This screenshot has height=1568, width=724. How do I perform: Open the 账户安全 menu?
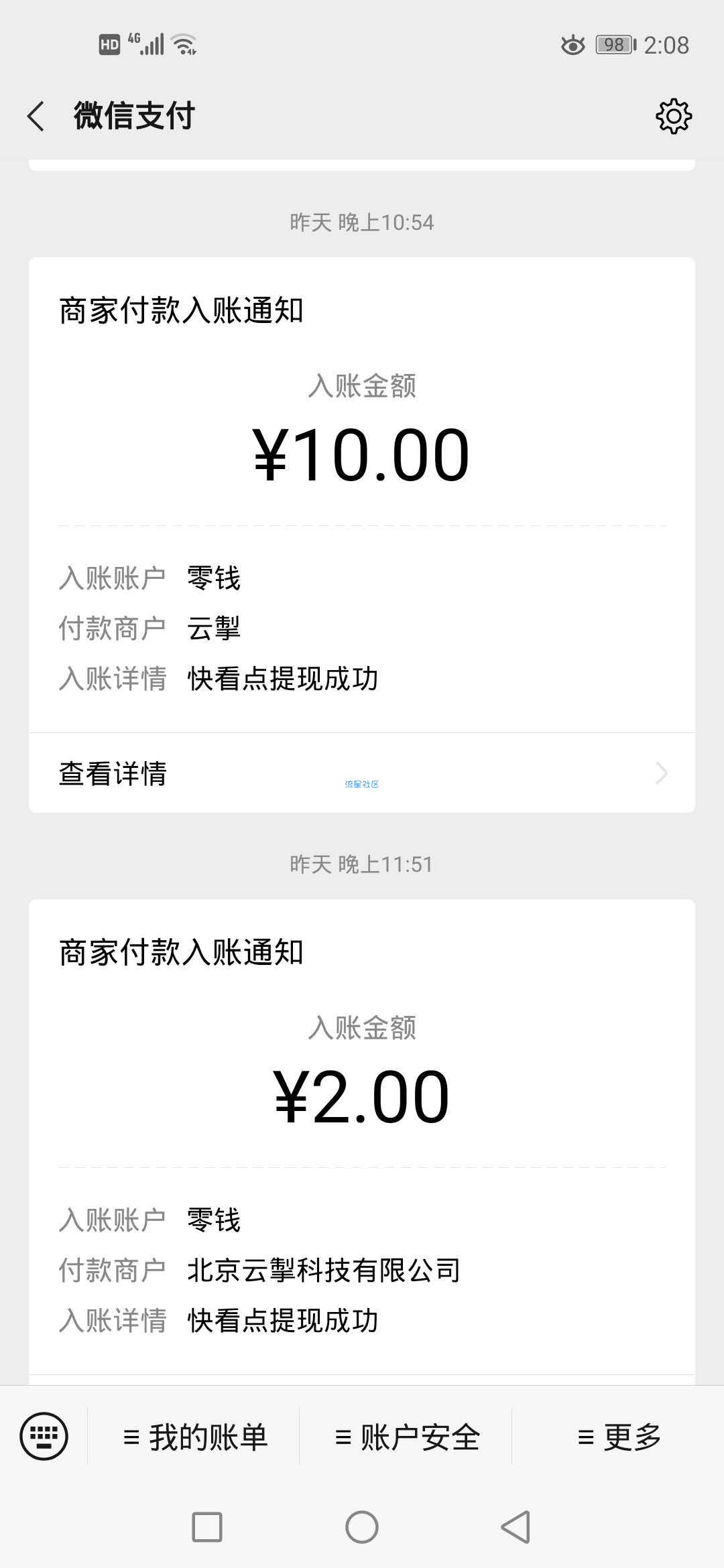[x=406, y=1437]
